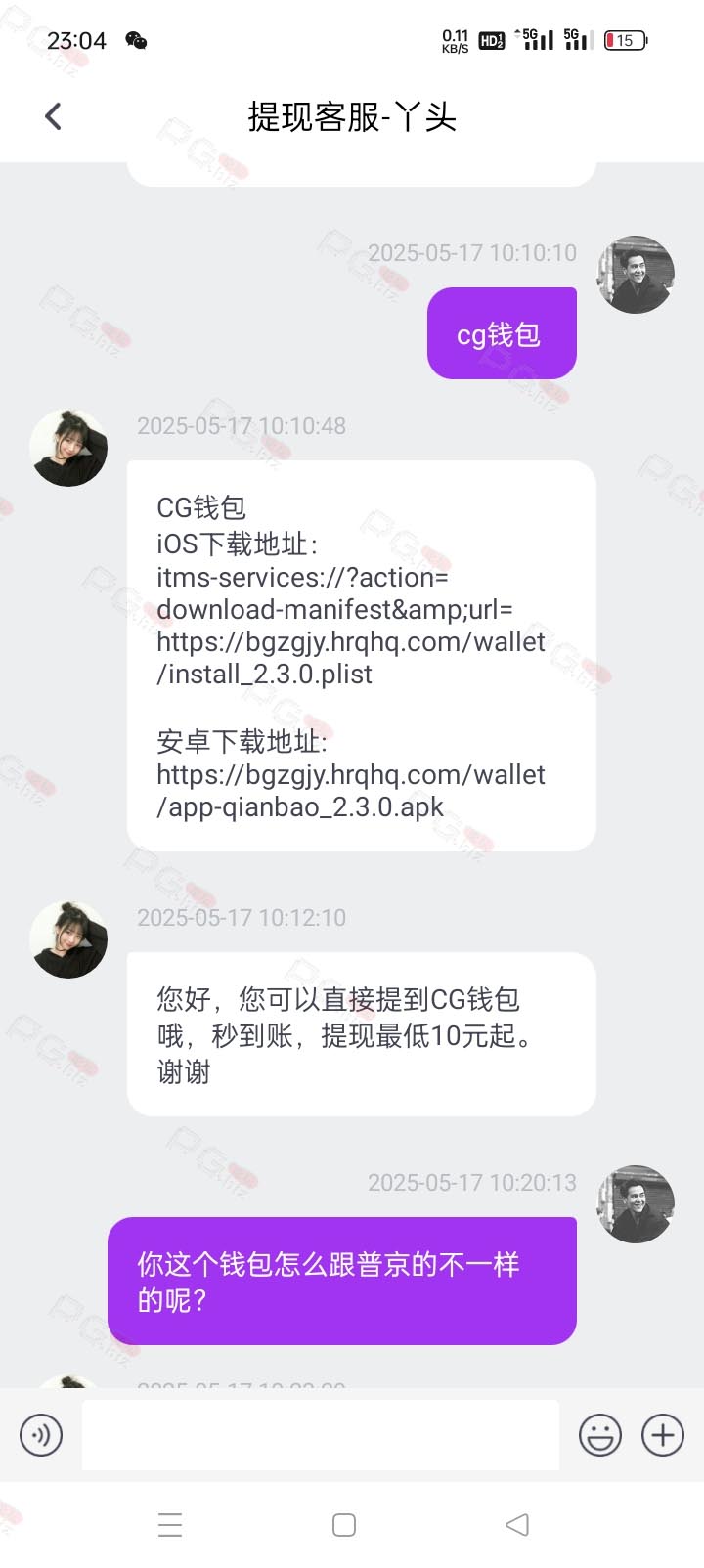Open the plus attachment menu
The height and width of the screenshot is (1568, 704).
click(662, 1435)
